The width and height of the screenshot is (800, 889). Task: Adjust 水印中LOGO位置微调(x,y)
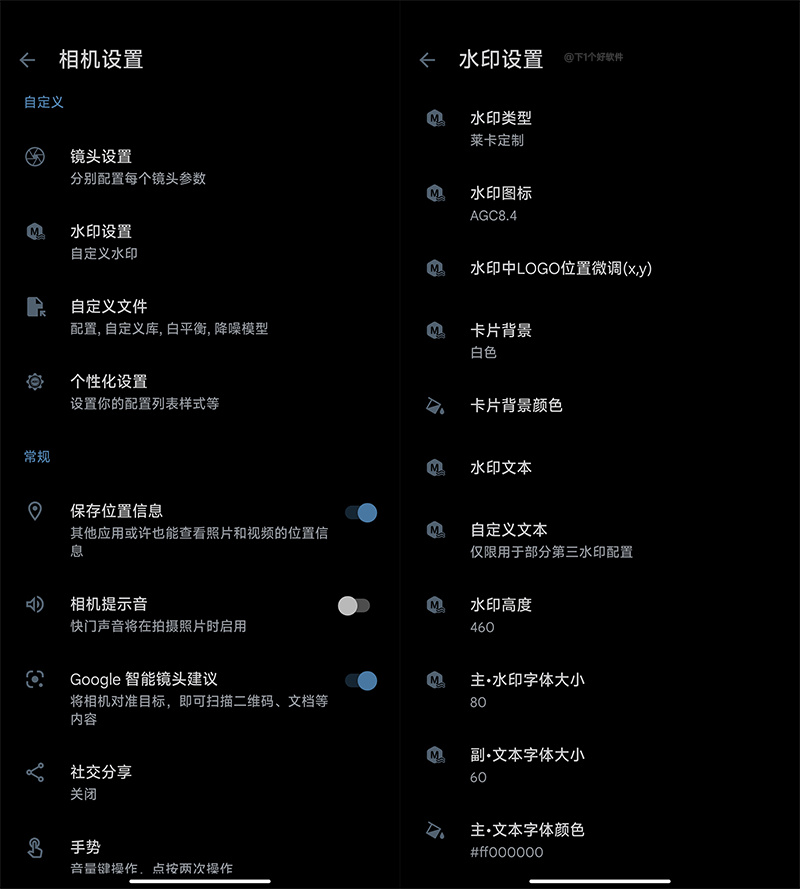pos(600,268)
